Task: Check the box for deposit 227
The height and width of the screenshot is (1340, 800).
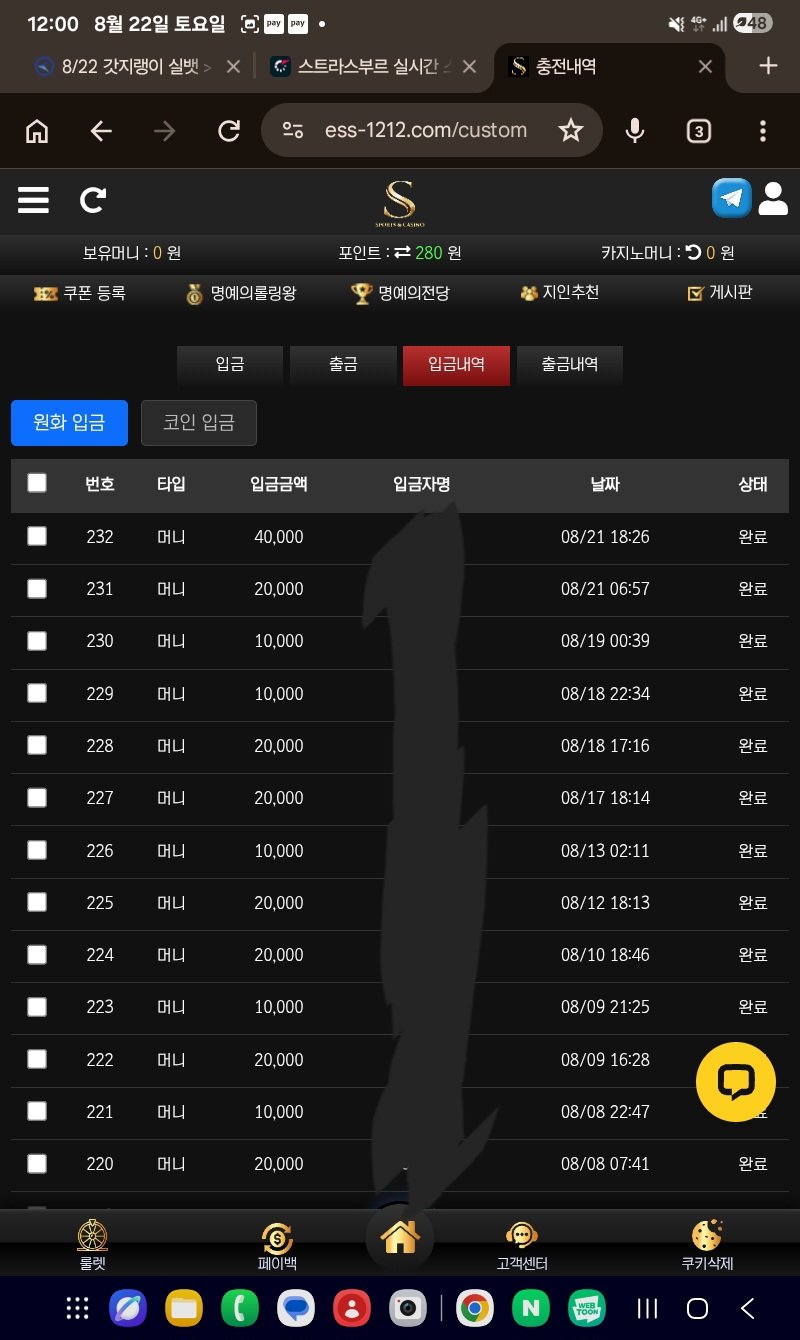Action: 37,797
